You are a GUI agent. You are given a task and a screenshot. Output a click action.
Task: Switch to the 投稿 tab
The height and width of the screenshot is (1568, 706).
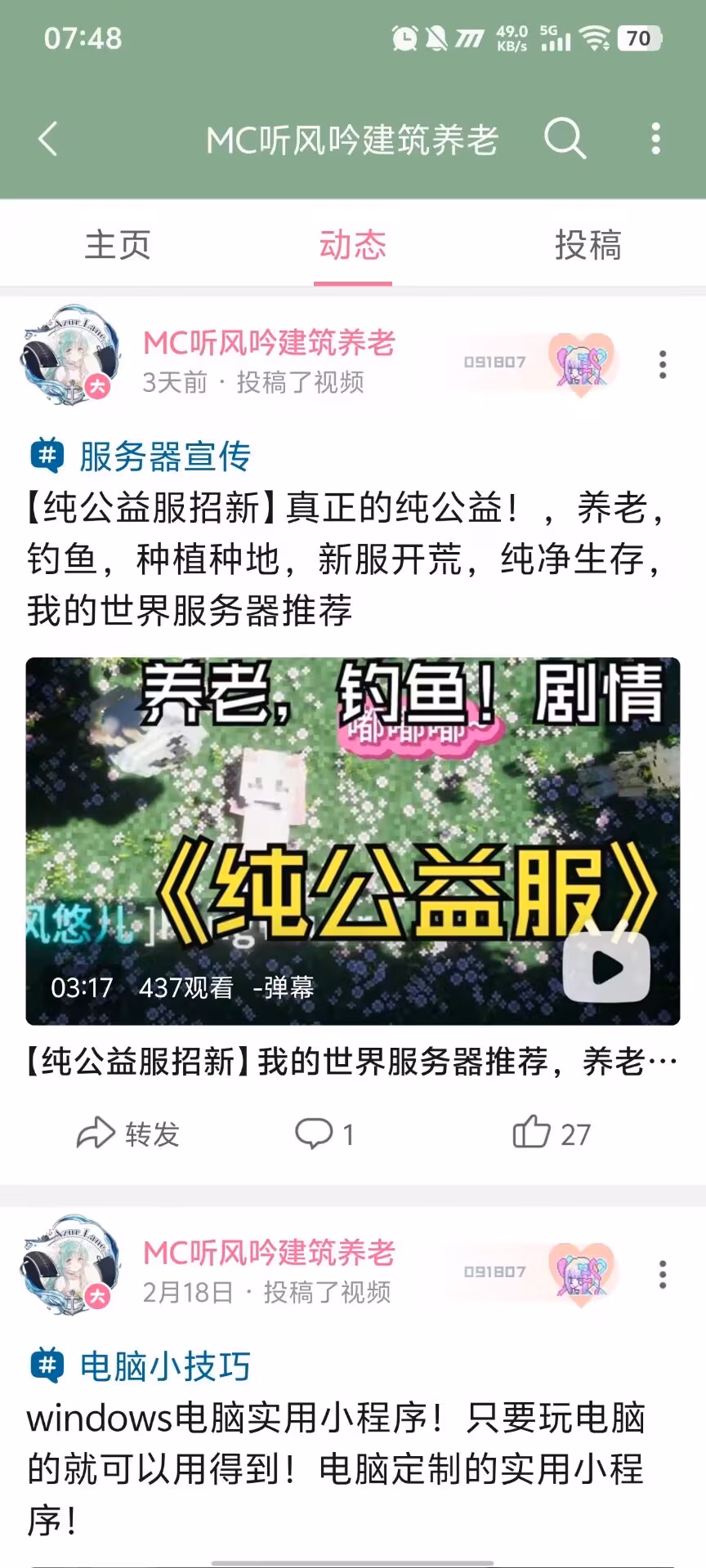click(588, 245)
